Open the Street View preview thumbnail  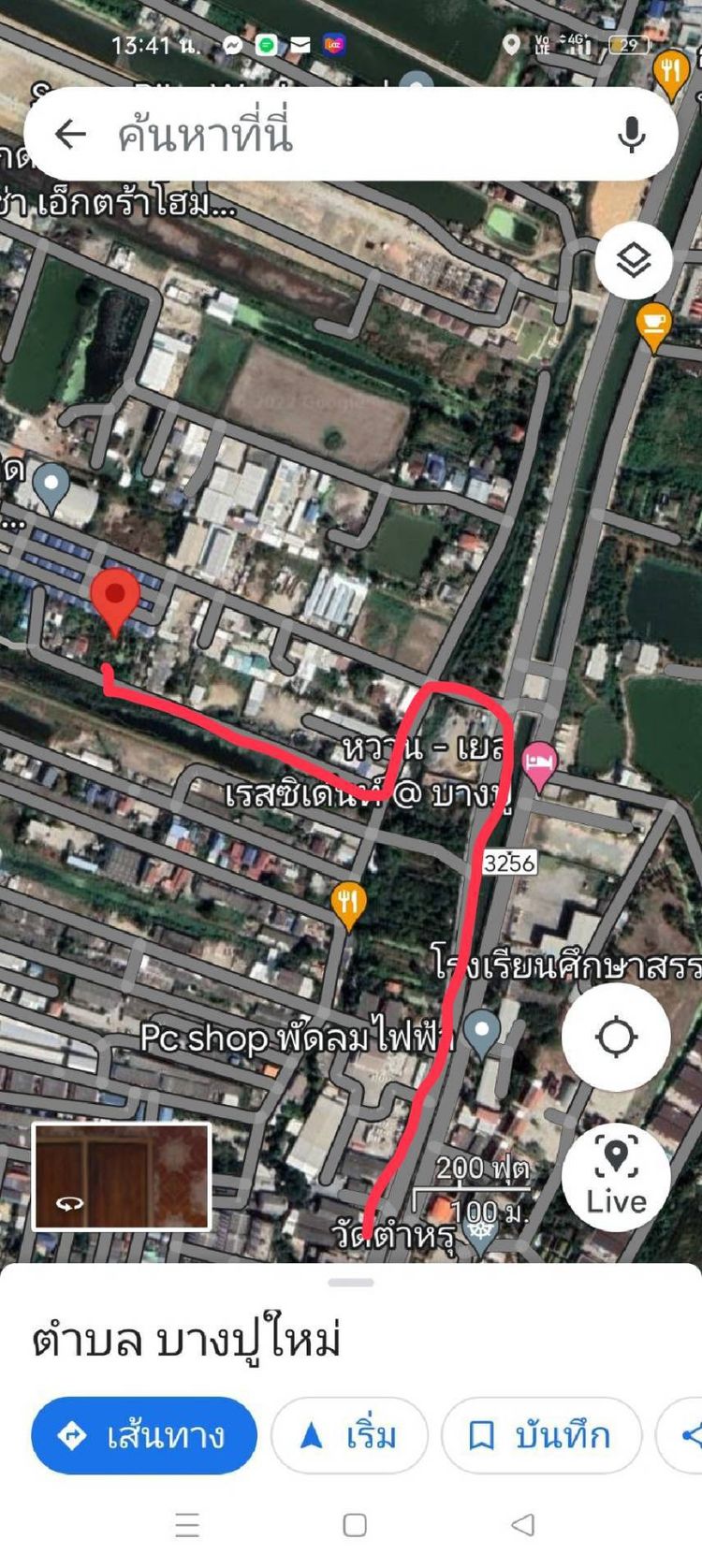click(x=122, y=1176)
